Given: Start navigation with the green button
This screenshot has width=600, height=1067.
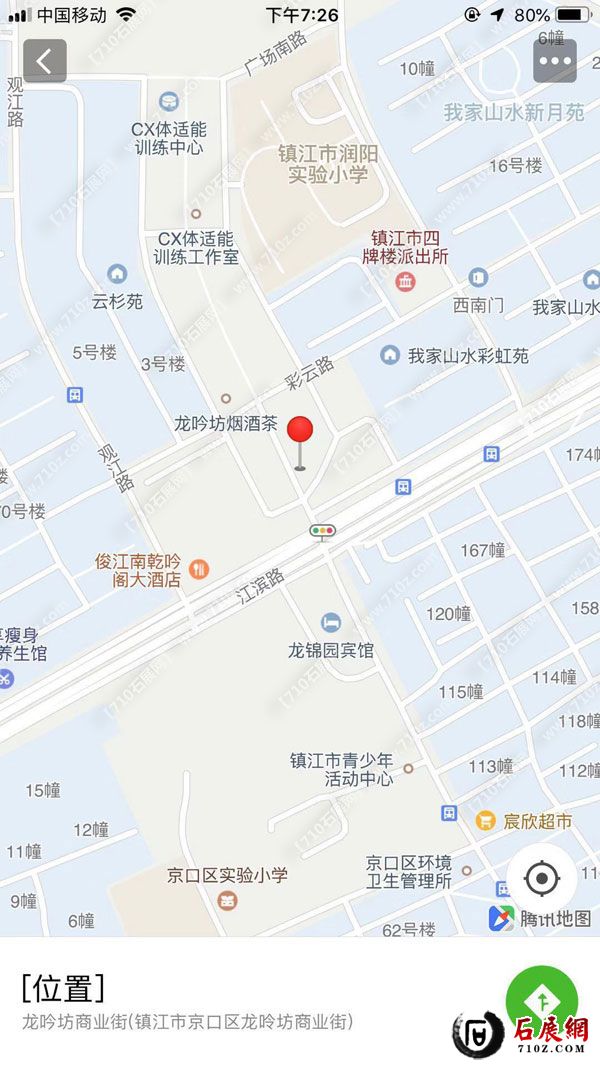Looking at the screenshot, I should 542,1000.
